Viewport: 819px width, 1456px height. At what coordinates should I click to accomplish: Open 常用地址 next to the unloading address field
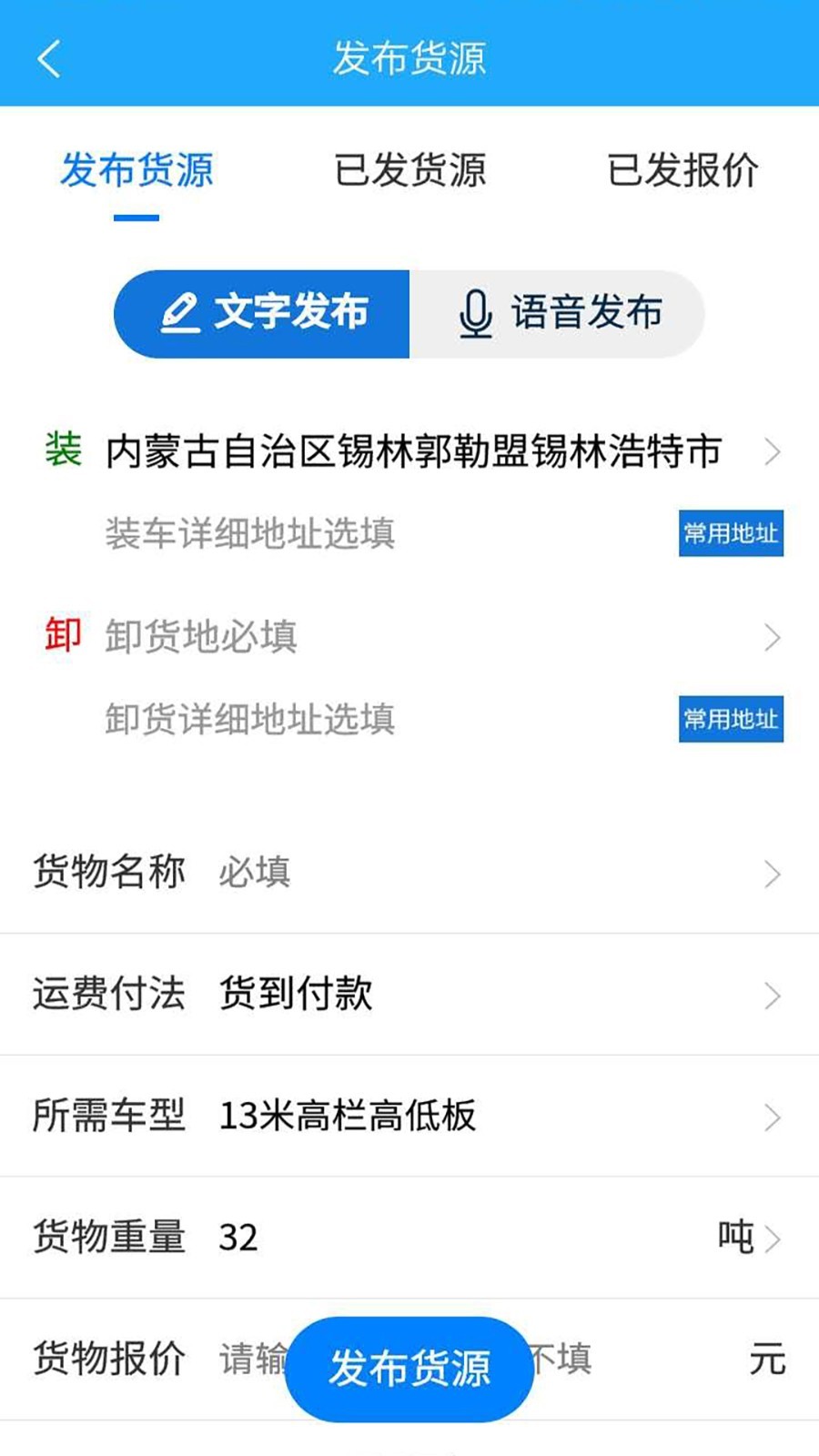pos(731,720)
